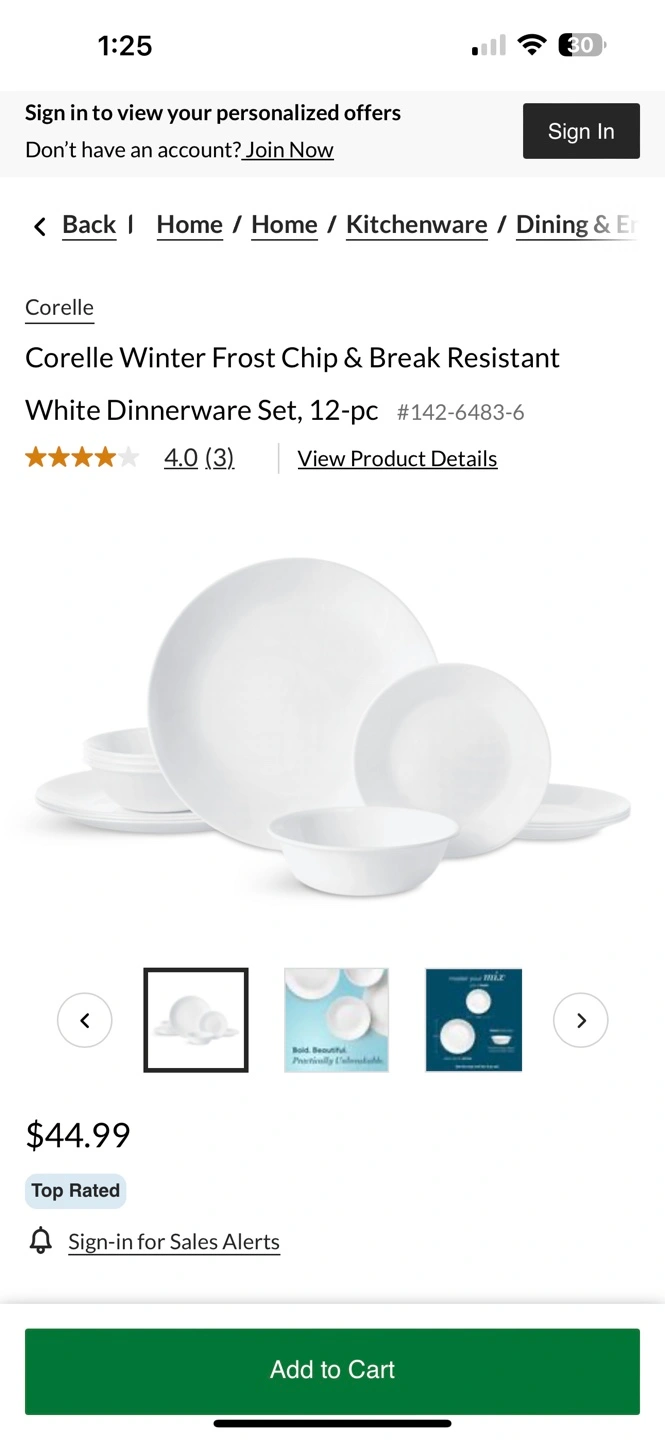The height and width of the screenshot is (1440, 665).
Task: Select the dark blue mix thumbnail
Action: (474, 1020)
